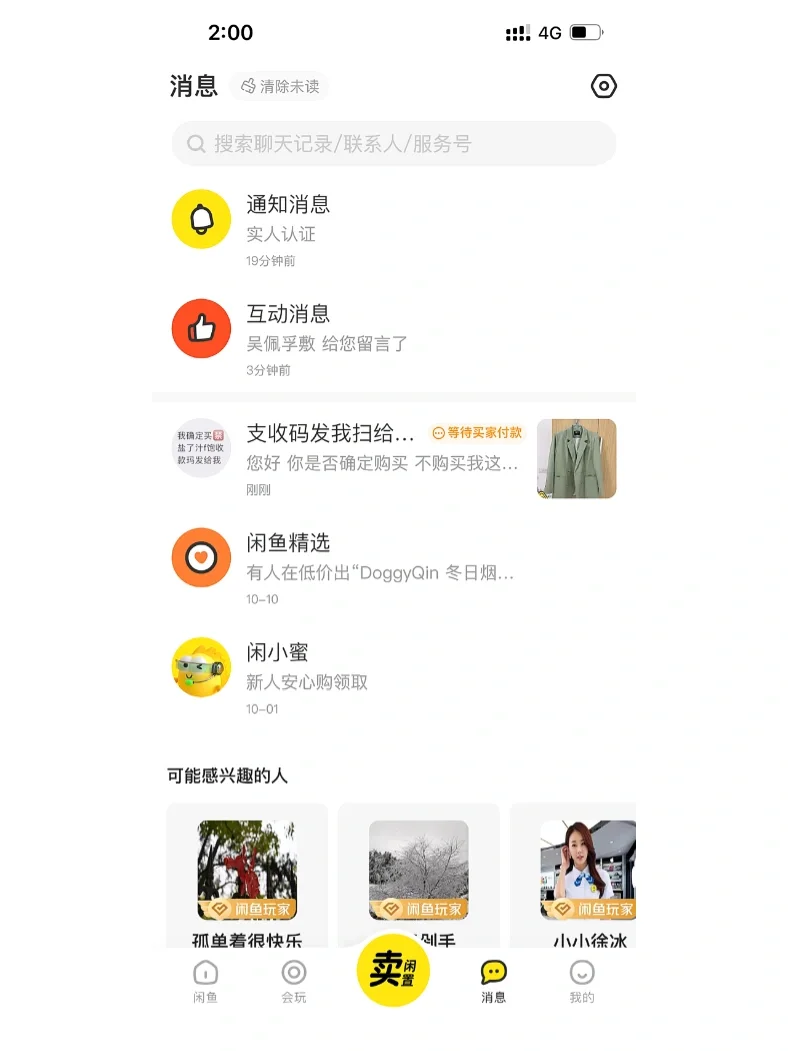View suggested user 孤单着很快乐

[x=247, y=877]
